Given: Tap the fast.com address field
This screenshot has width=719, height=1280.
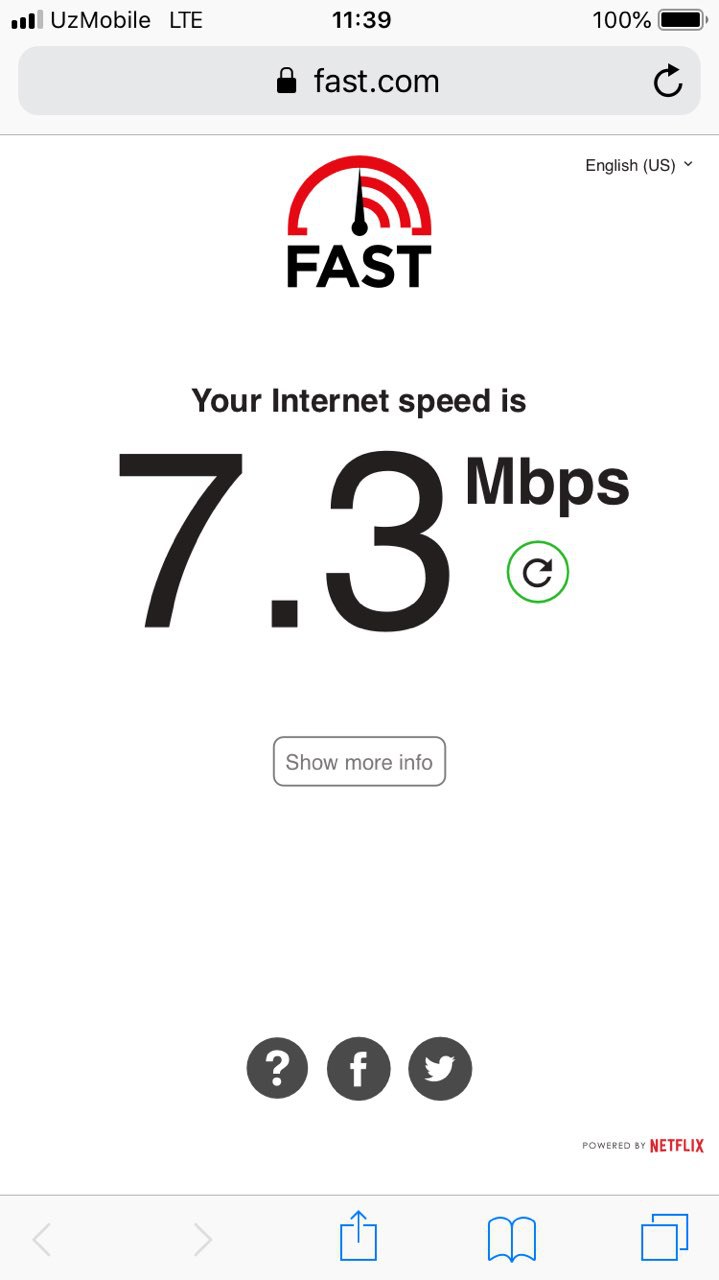Looking at the screenshot, I should 358,81.
